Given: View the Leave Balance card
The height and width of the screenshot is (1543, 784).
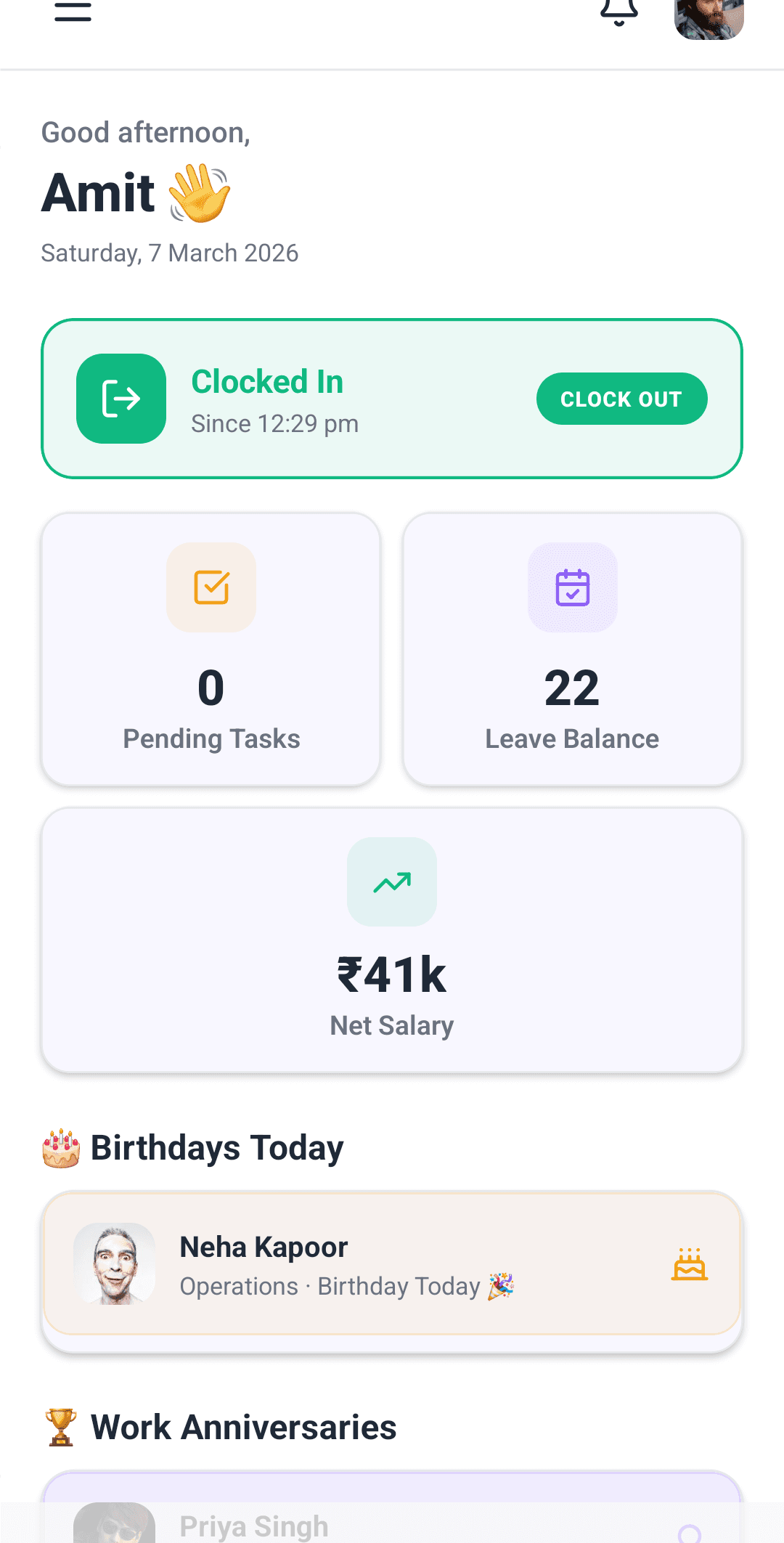Looking at the screenshot, I should [572, 649].
